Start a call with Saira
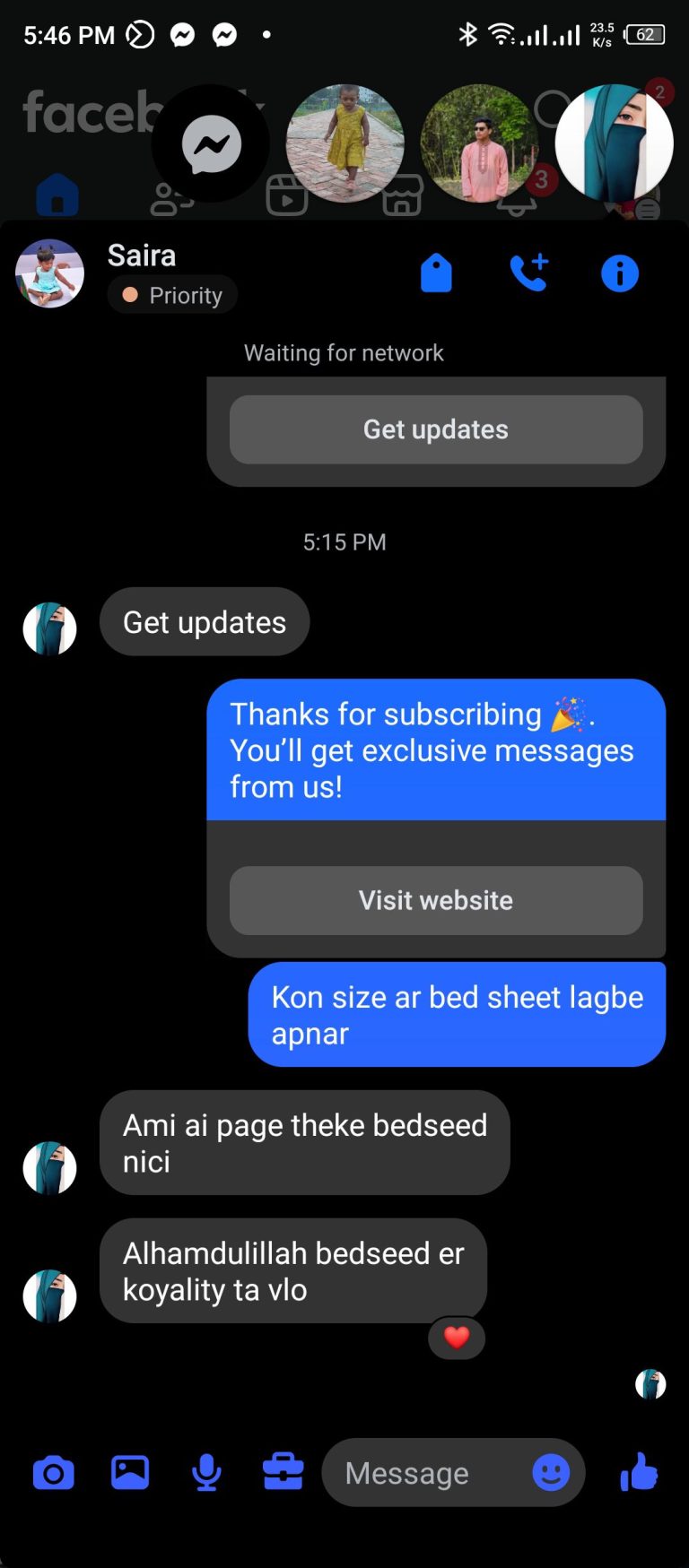This screenshot has width=689, height=1568. coord(528,273)
